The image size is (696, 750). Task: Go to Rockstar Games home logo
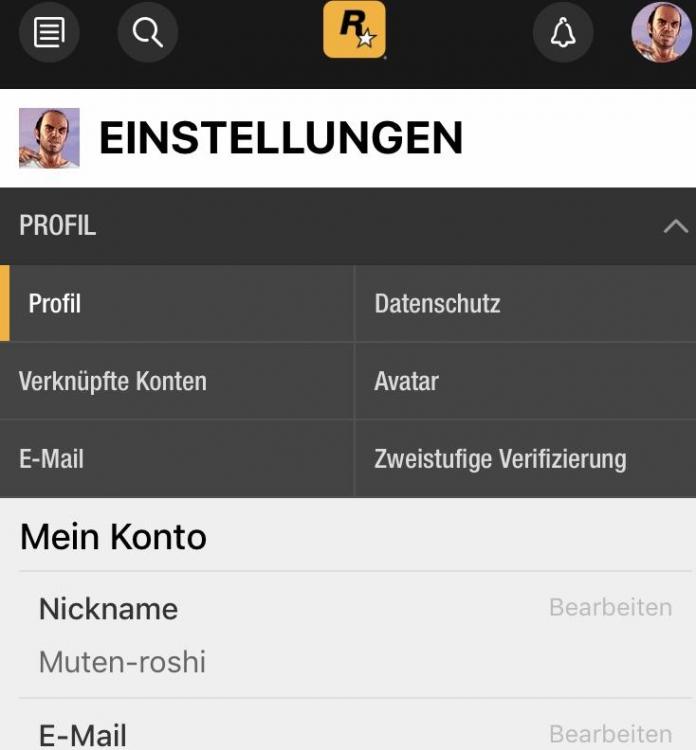tap(354, 29)
